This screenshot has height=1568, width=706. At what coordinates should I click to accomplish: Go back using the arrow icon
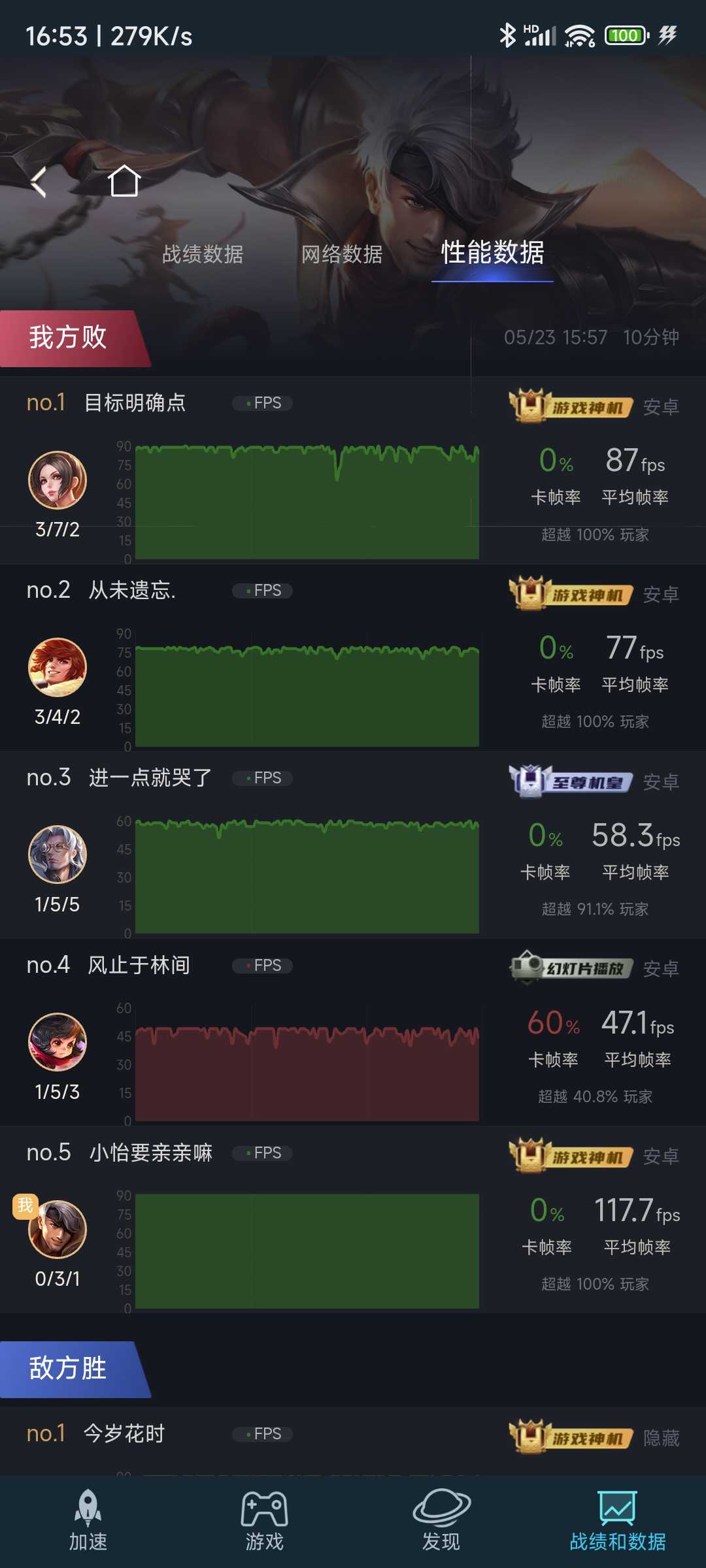[39, 182]
